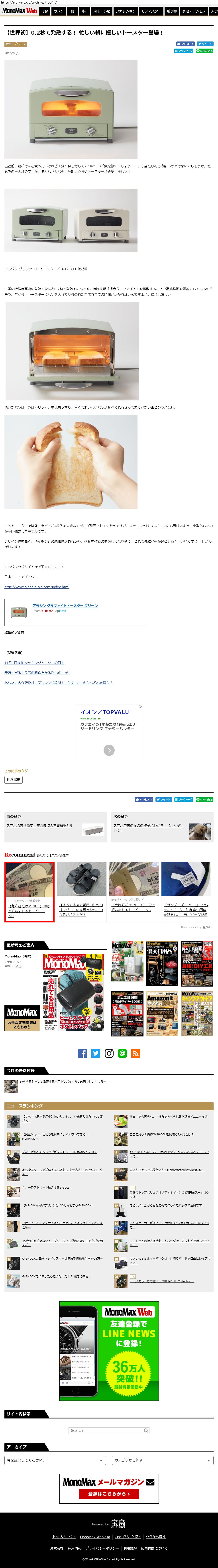Image resolution: width=218 pixels, height=1568 pixels.
Task: Open the プライバシーポリシー footer link
Action: pos(102,1548)
